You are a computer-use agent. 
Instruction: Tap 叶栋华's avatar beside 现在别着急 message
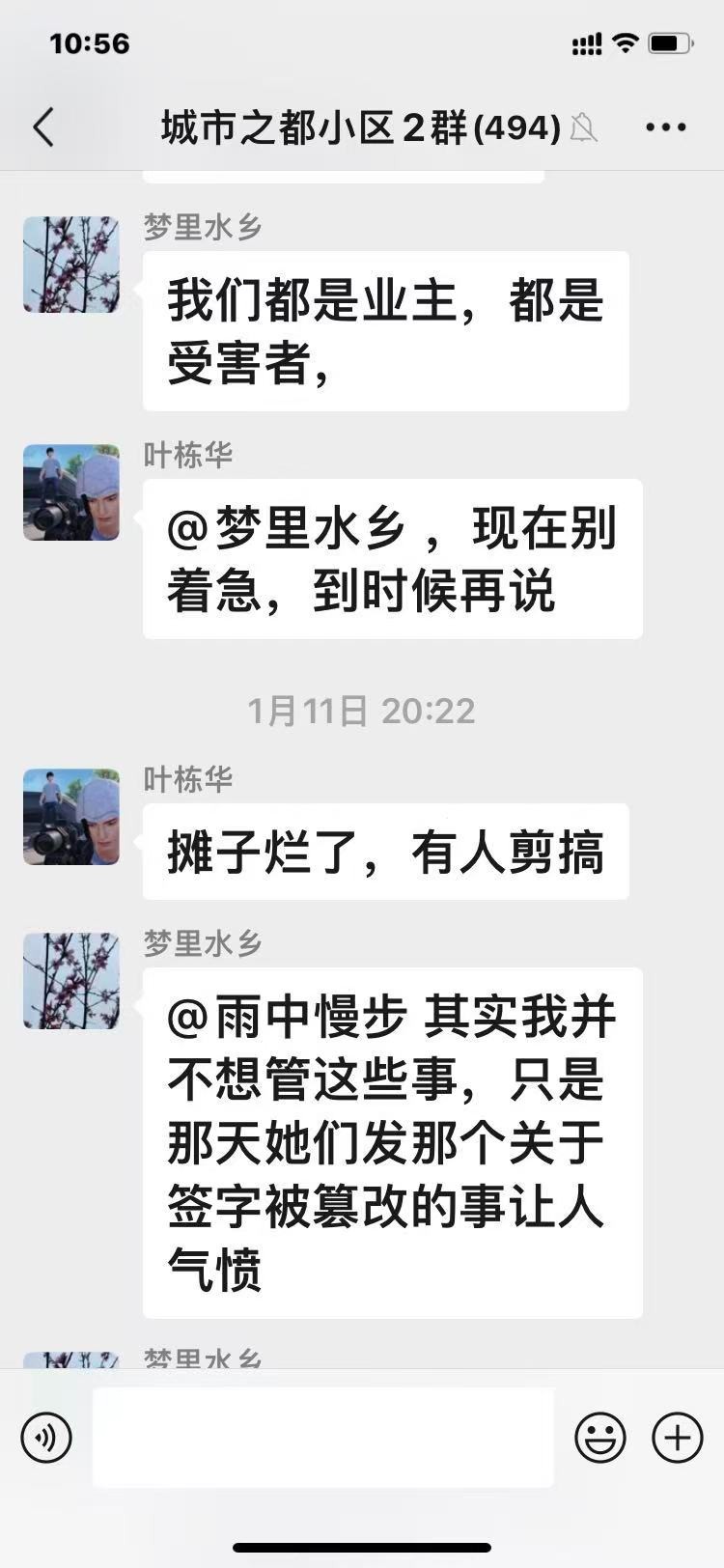tap(71, 492)
